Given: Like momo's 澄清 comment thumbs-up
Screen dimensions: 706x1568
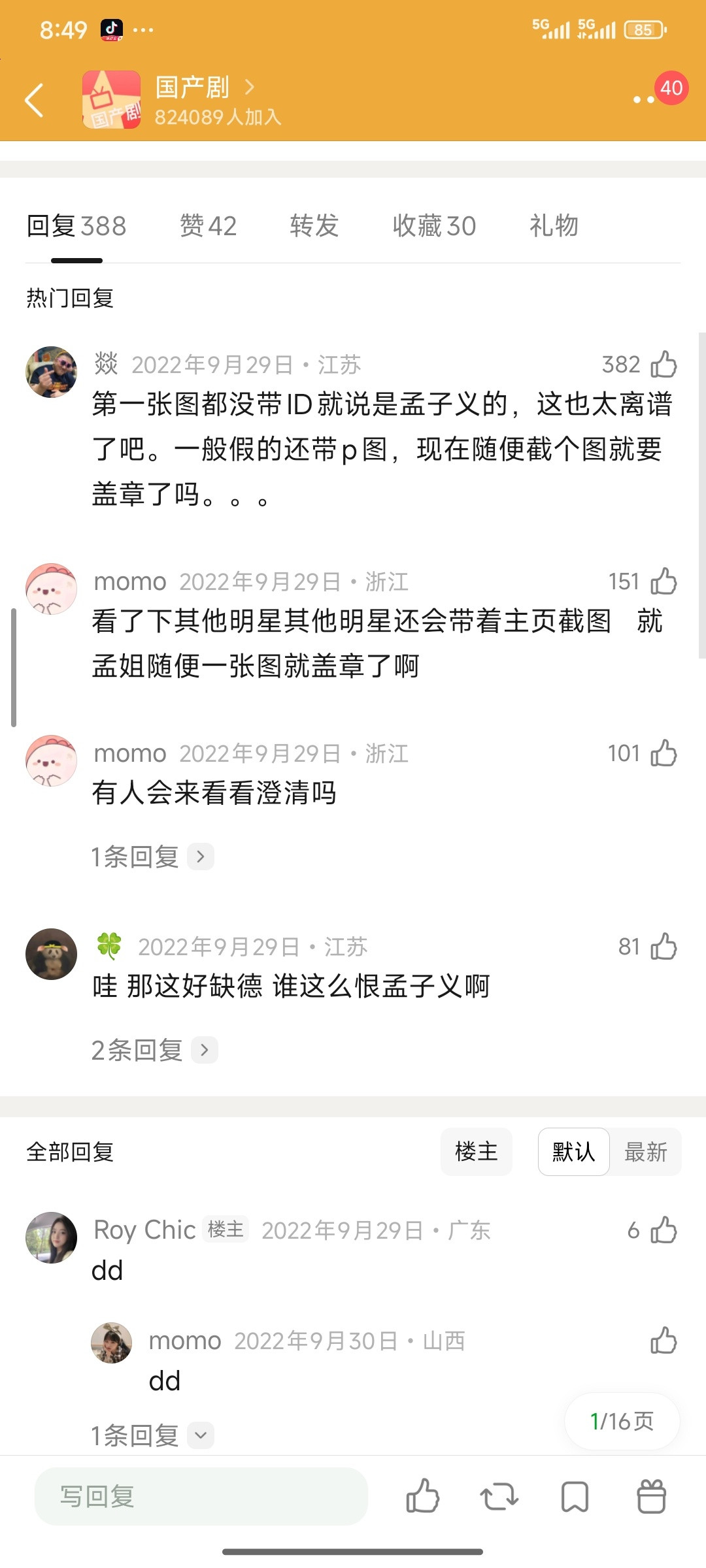Looking at the screenshot, I should coord(665,753).
